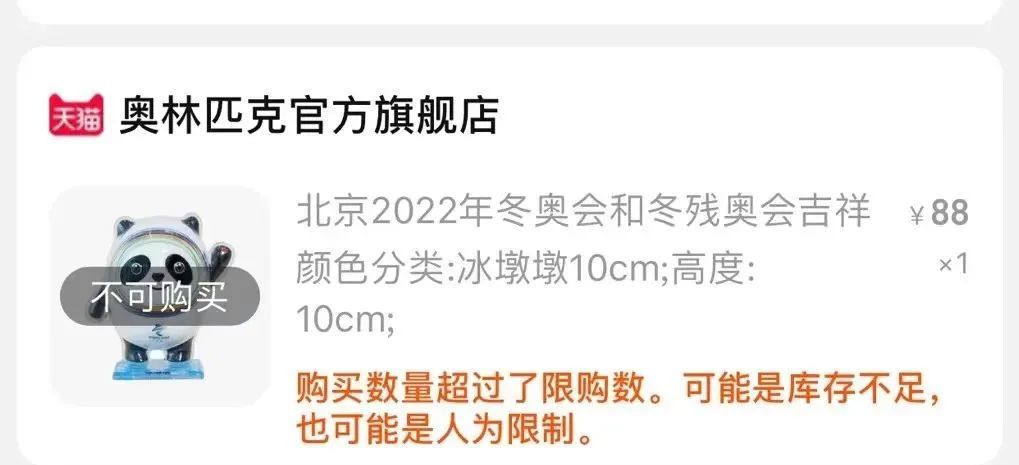
Task: Open the 奥林匹克官方旗舰店 store page
Action: coord(308,117)
